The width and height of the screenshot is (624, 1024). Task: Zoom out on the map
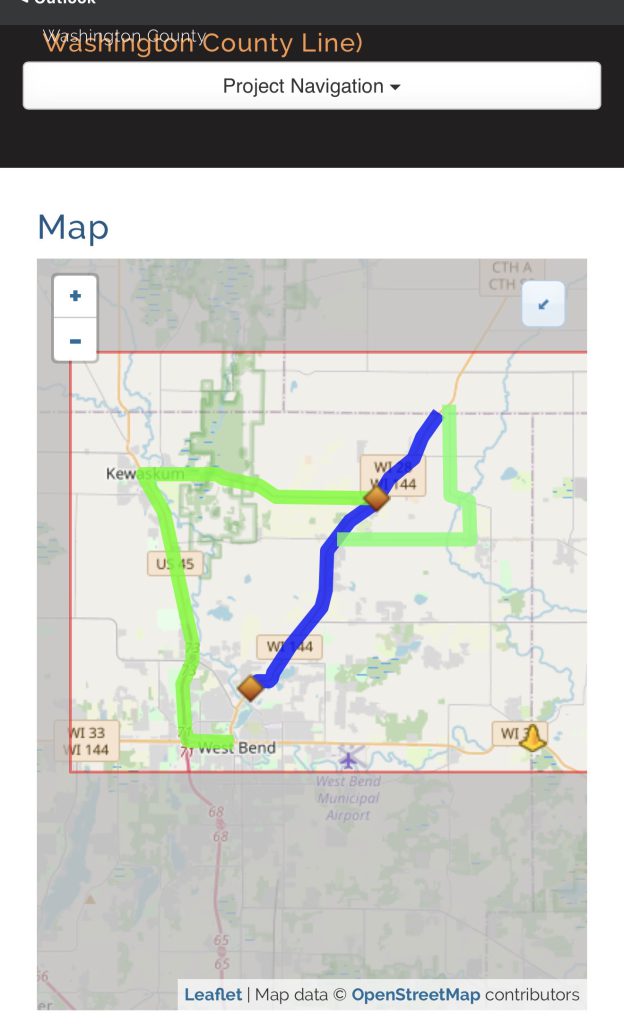click(x=75, y=341)
